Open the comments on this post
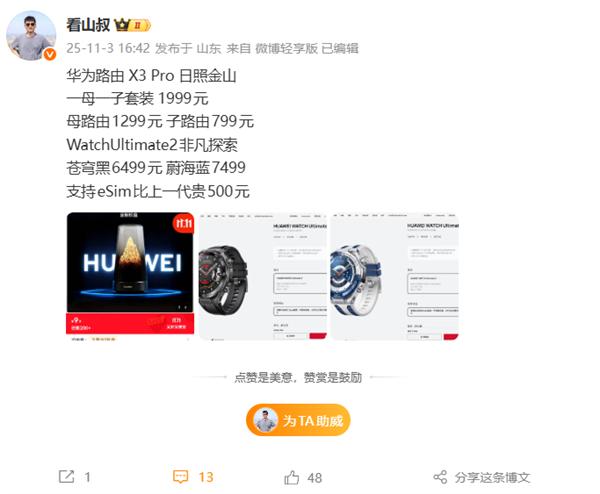Screen dimensions: 600x494 coord(193,477)
